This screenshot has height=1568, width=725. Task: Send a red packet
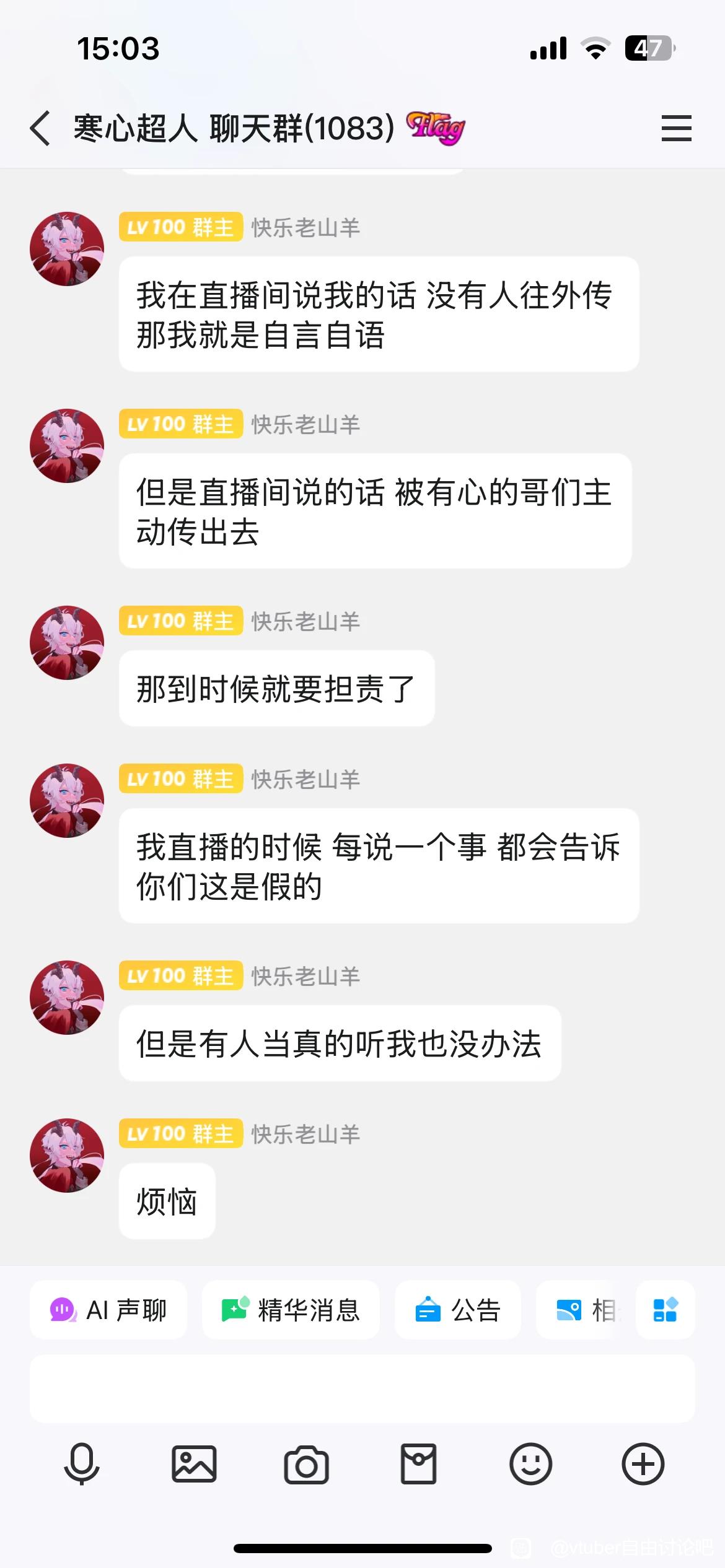pos(418,1464)
